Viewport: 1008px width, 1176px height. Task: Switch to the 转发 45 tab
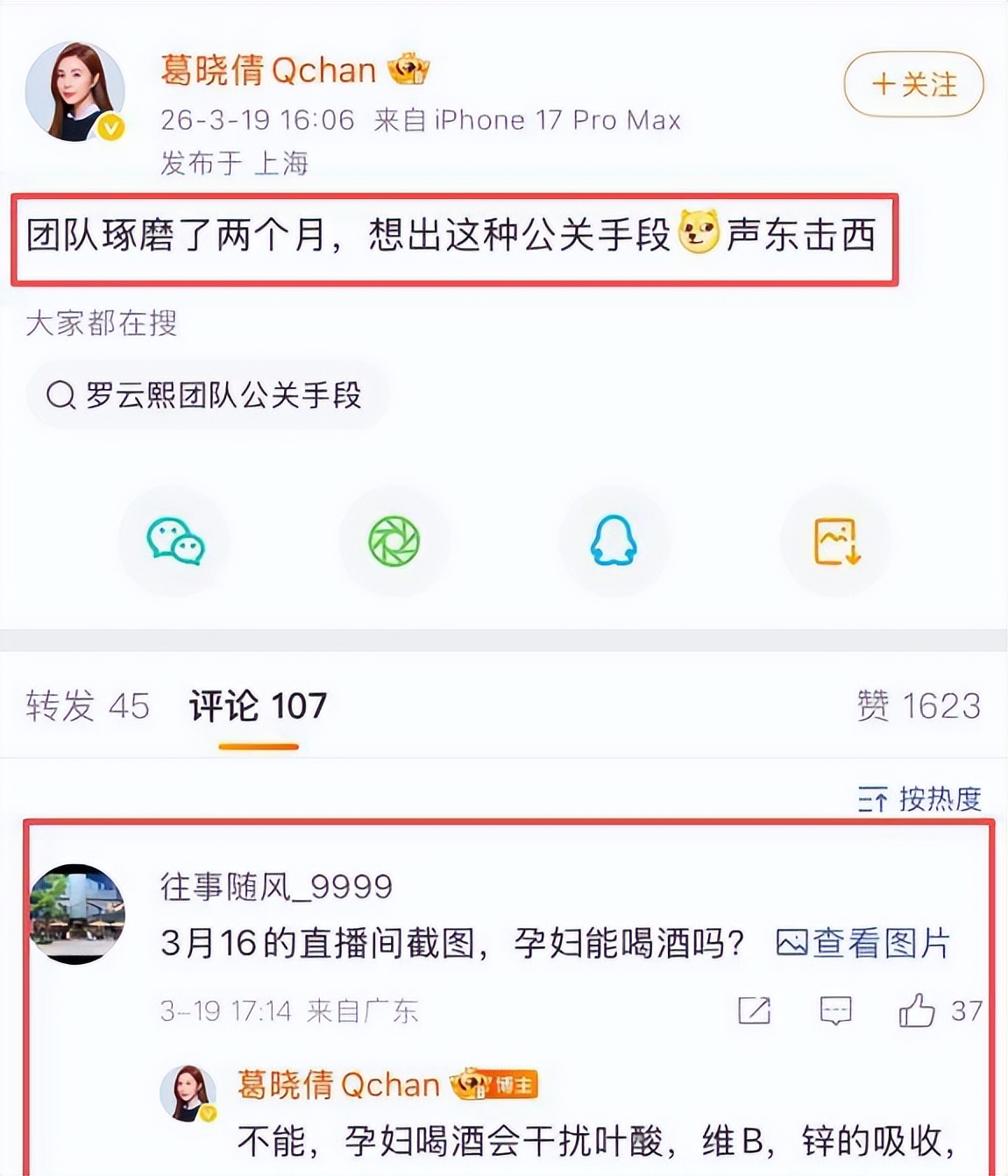(88, 706)
